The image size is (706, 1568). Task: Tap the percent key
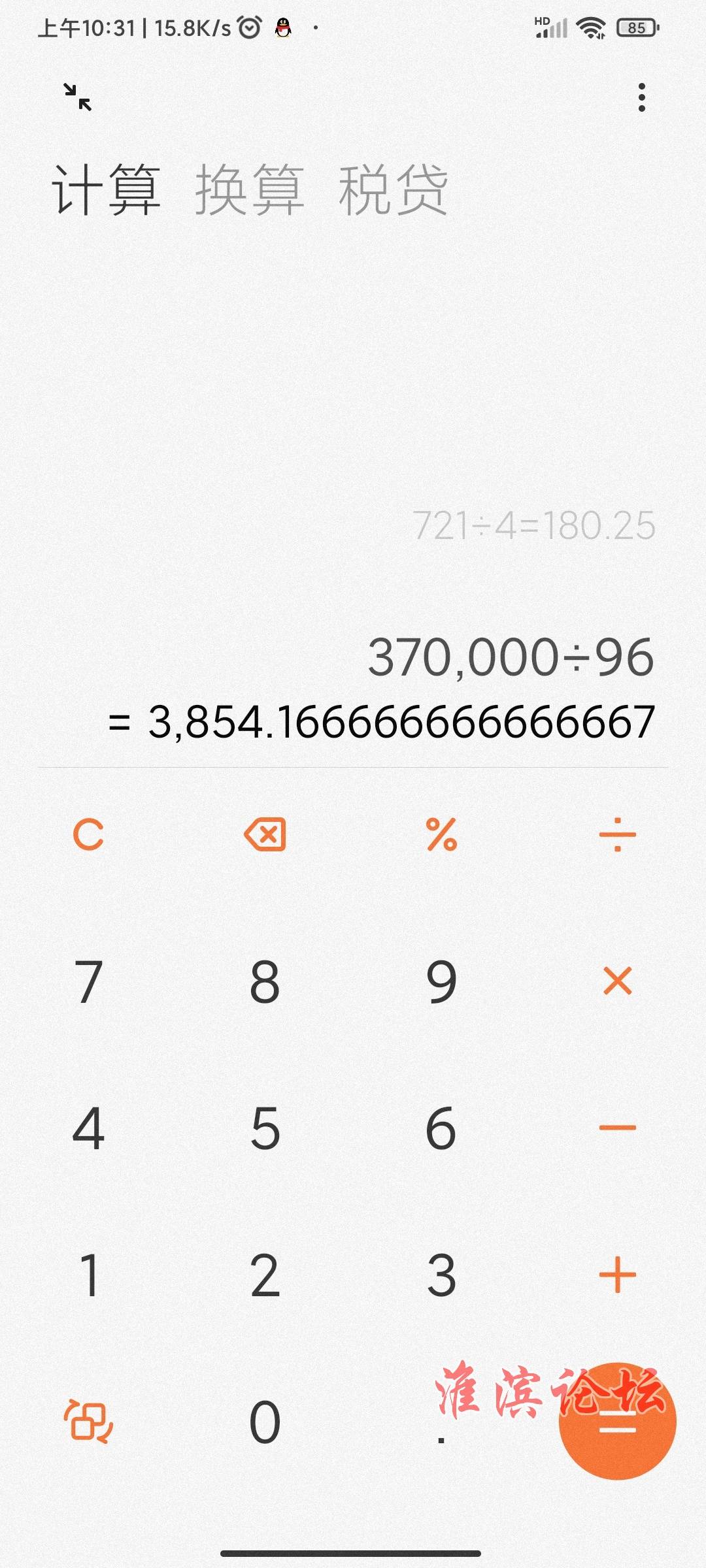tap(441, 834)
